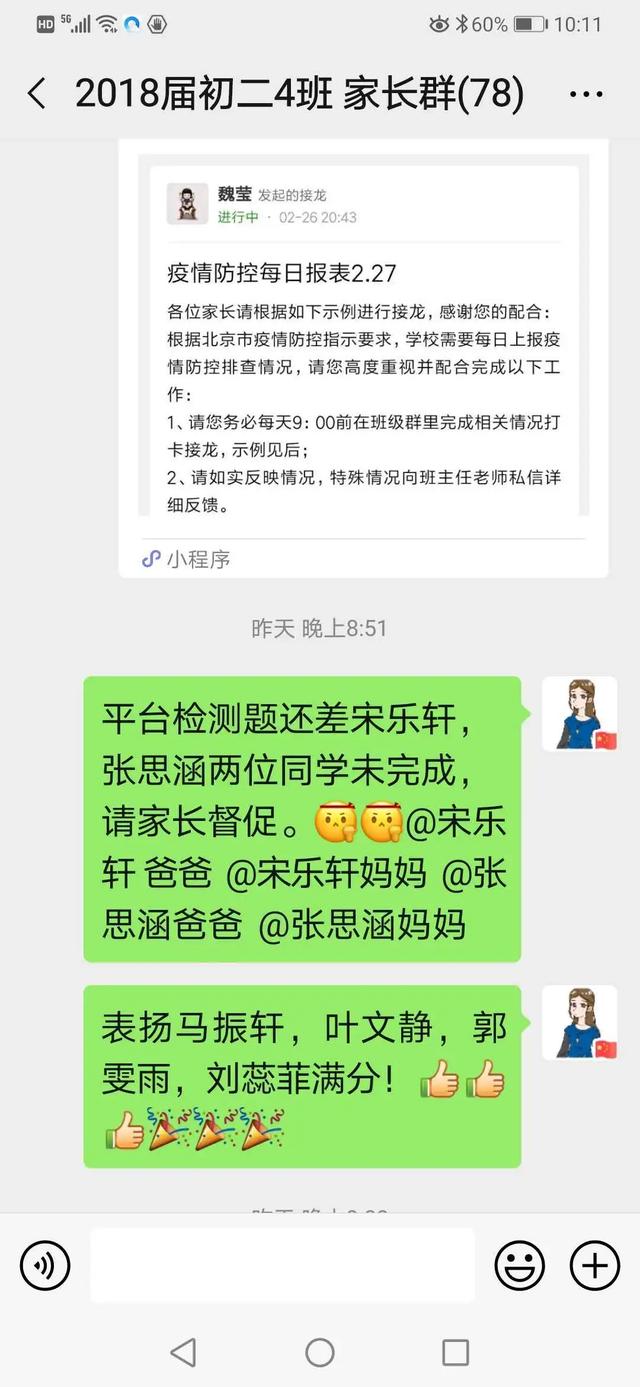640x1387 pixels.
Task: Open the emoji sticker panel
Action: pyautogui.click(x=519, y=1266)
